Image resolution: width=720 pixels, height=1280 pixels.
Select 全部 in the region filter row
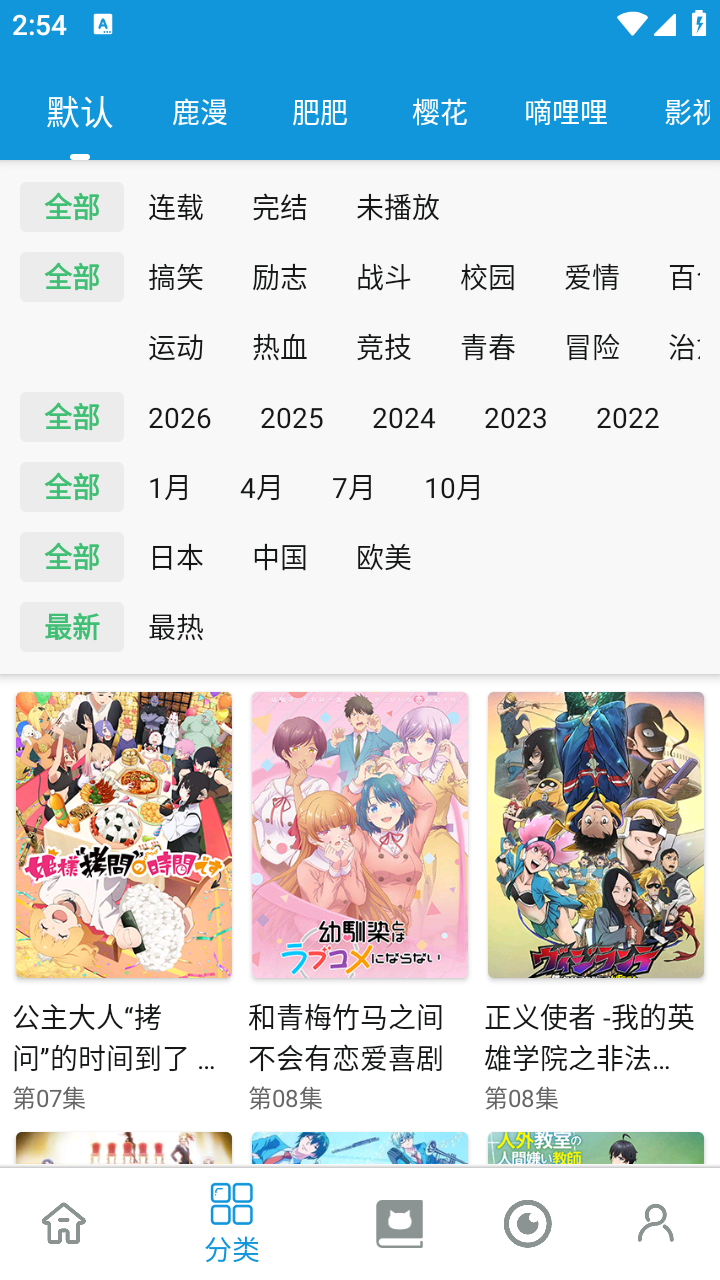[71, 557]
